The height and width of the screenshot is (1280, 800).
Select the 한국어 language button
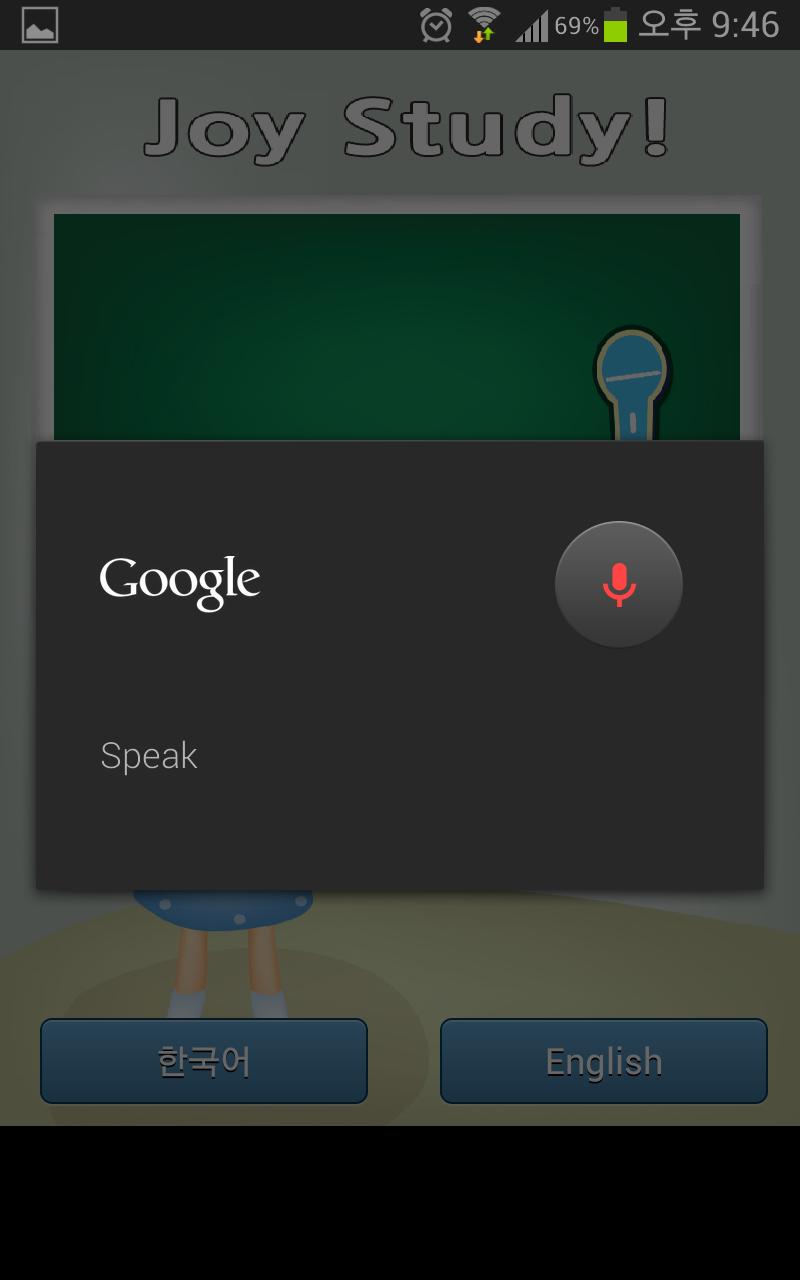tap(204, 1061)
